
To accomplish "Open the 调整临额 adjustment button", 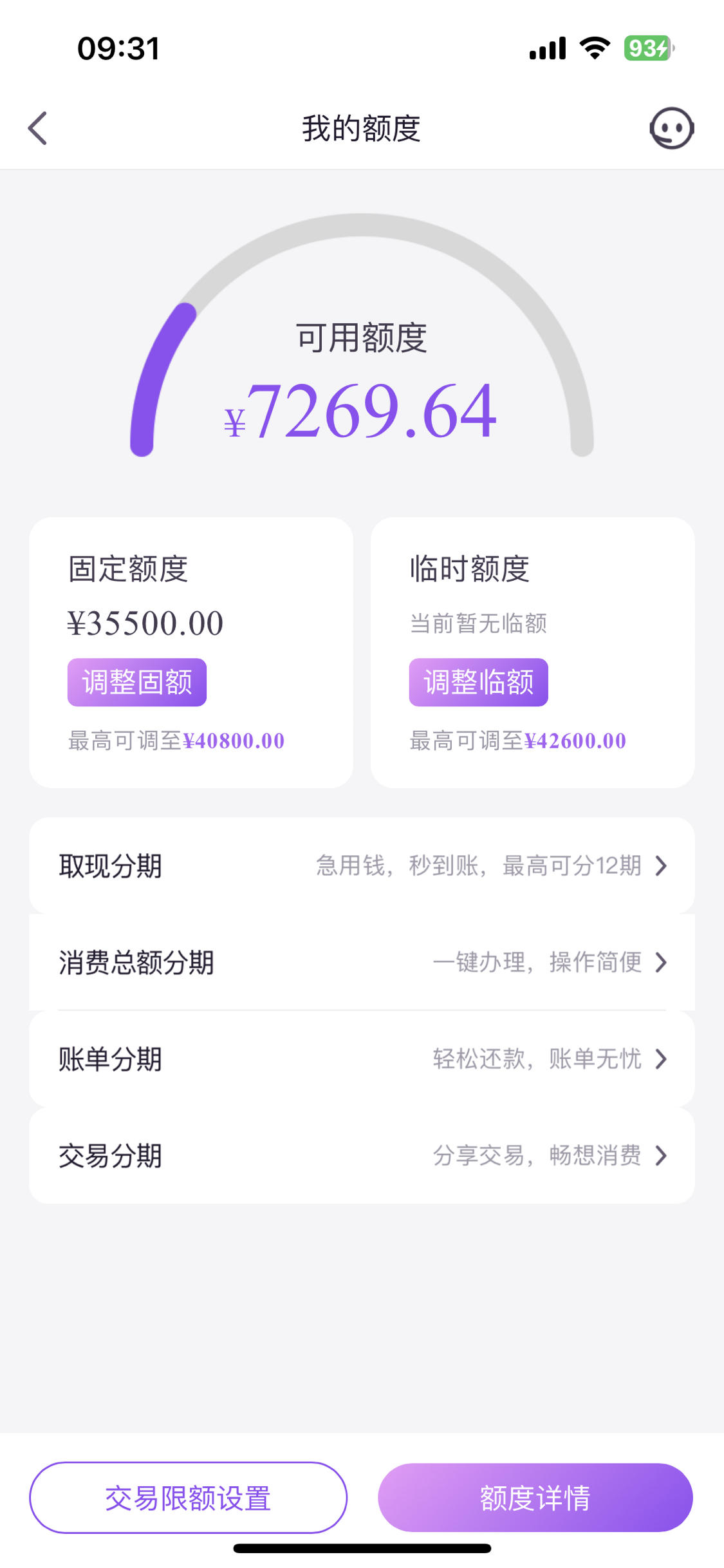I will point(479,683).
